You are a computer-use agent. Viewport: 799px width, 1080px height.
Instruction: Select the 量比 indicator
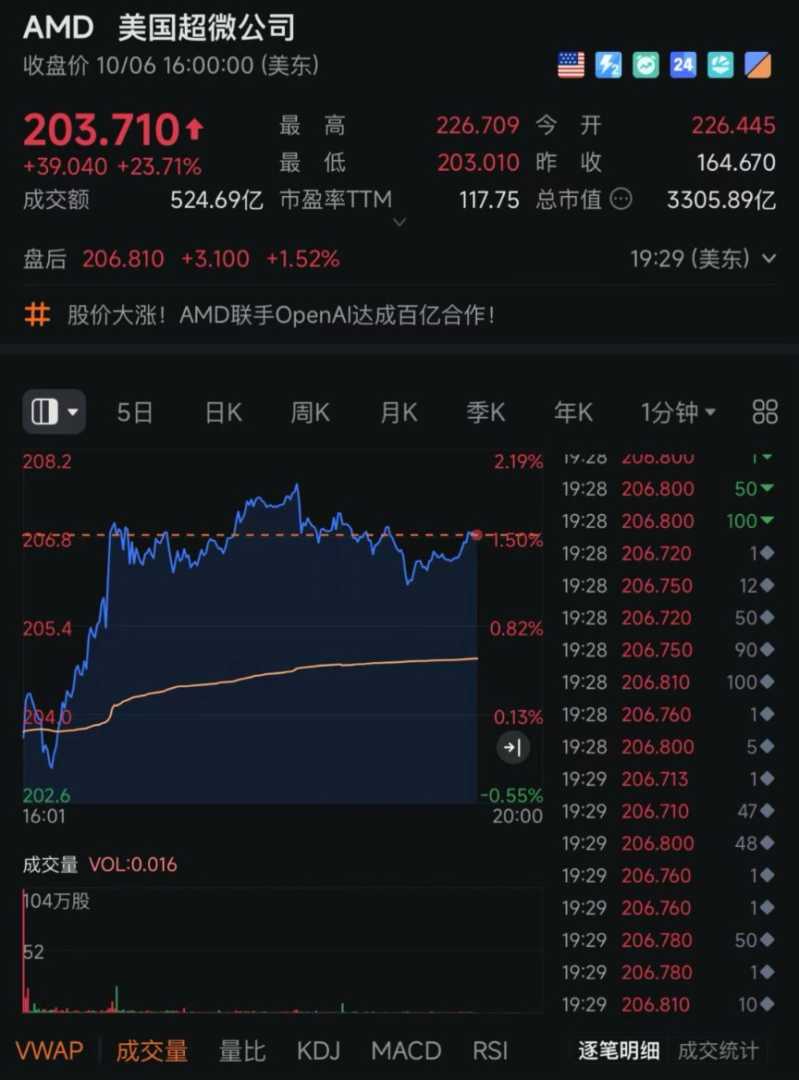pos(242,1051)
